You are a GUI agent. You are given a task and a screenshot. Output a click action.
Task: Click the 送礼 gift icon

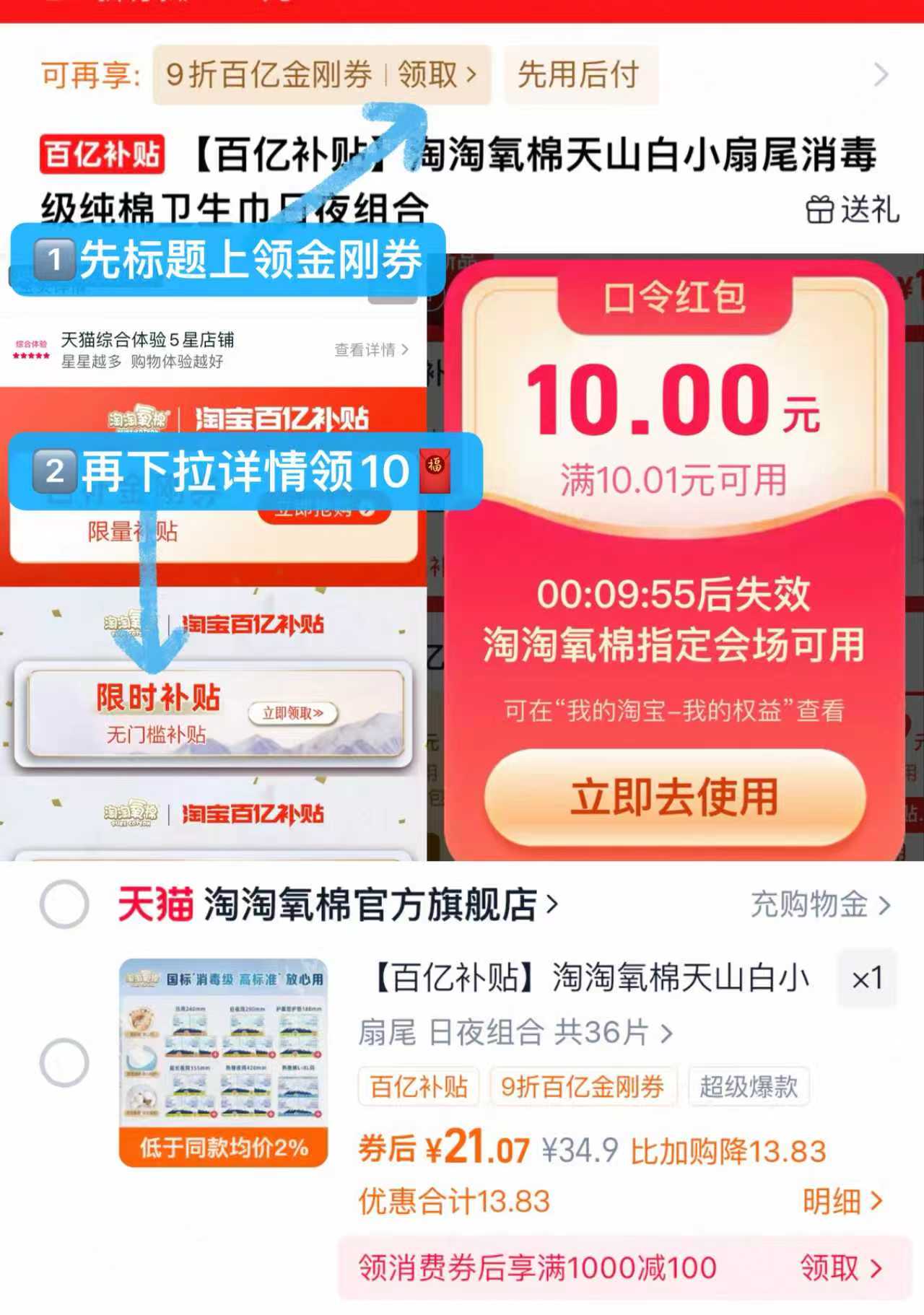click(852, 210)
